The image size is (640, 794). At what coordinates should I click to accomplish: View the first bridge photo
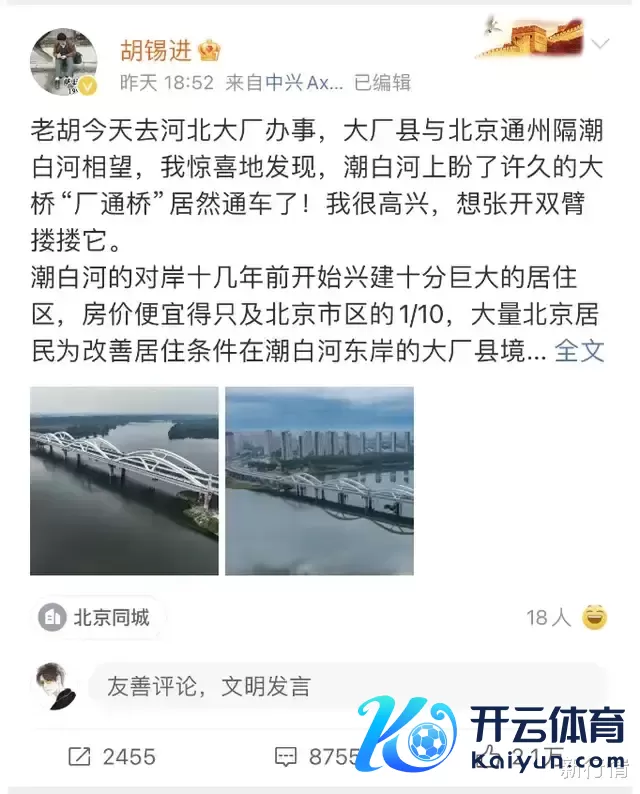124,481
